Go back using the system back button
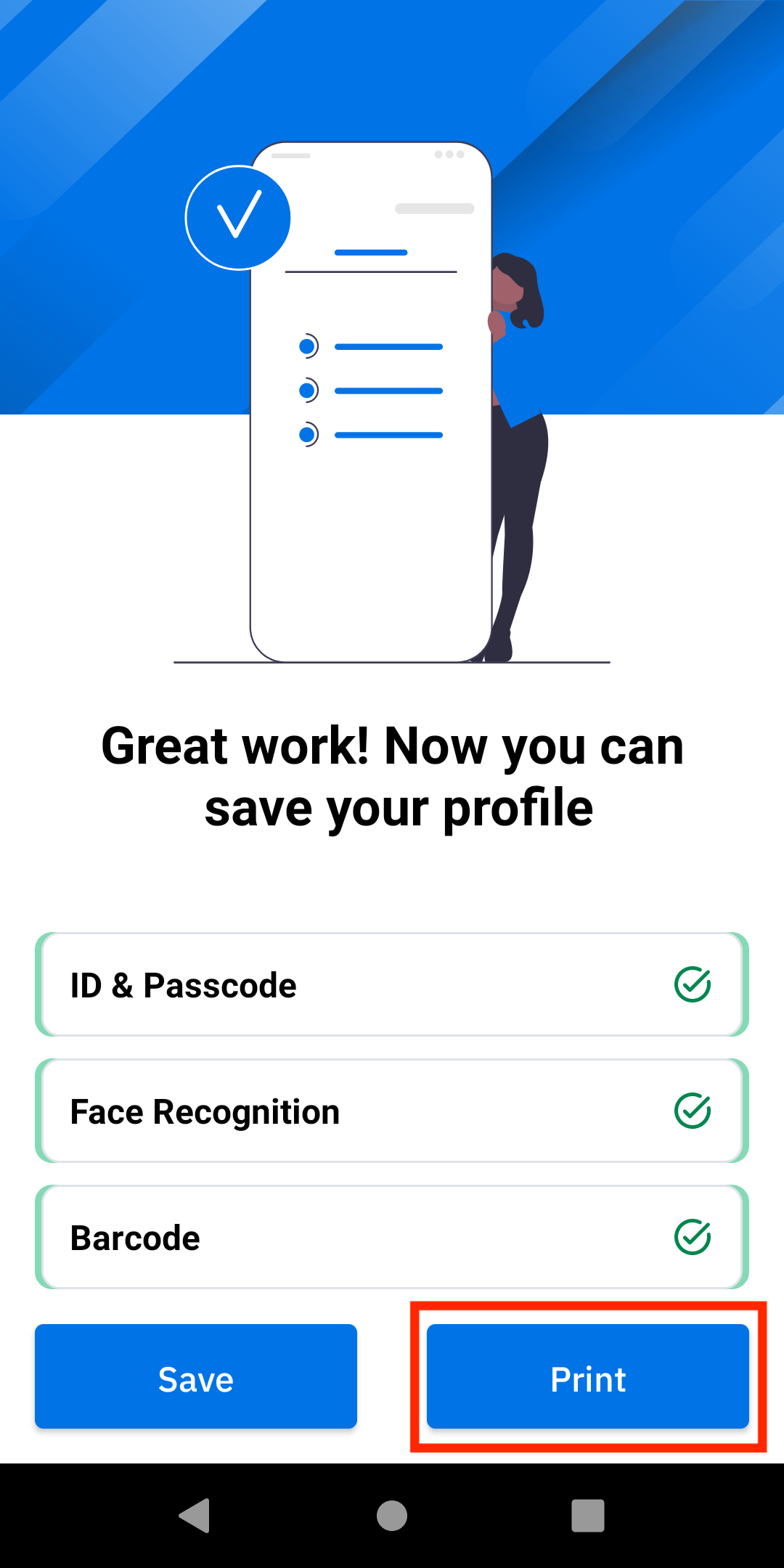This screenshot has height=1568, width=784. tap(195, 1516)
